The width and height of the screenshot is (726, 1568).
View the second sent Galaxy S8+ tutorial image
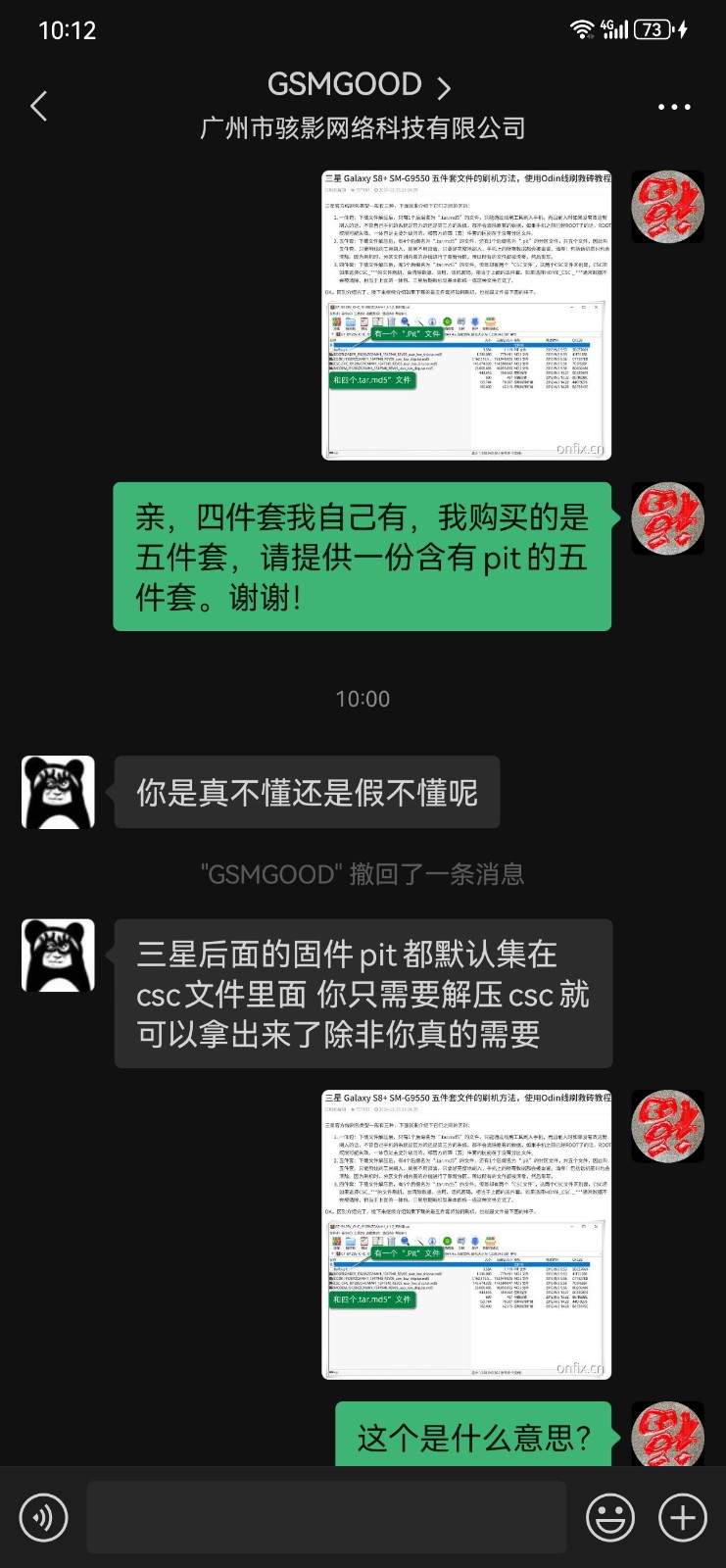pos(466,1235)
